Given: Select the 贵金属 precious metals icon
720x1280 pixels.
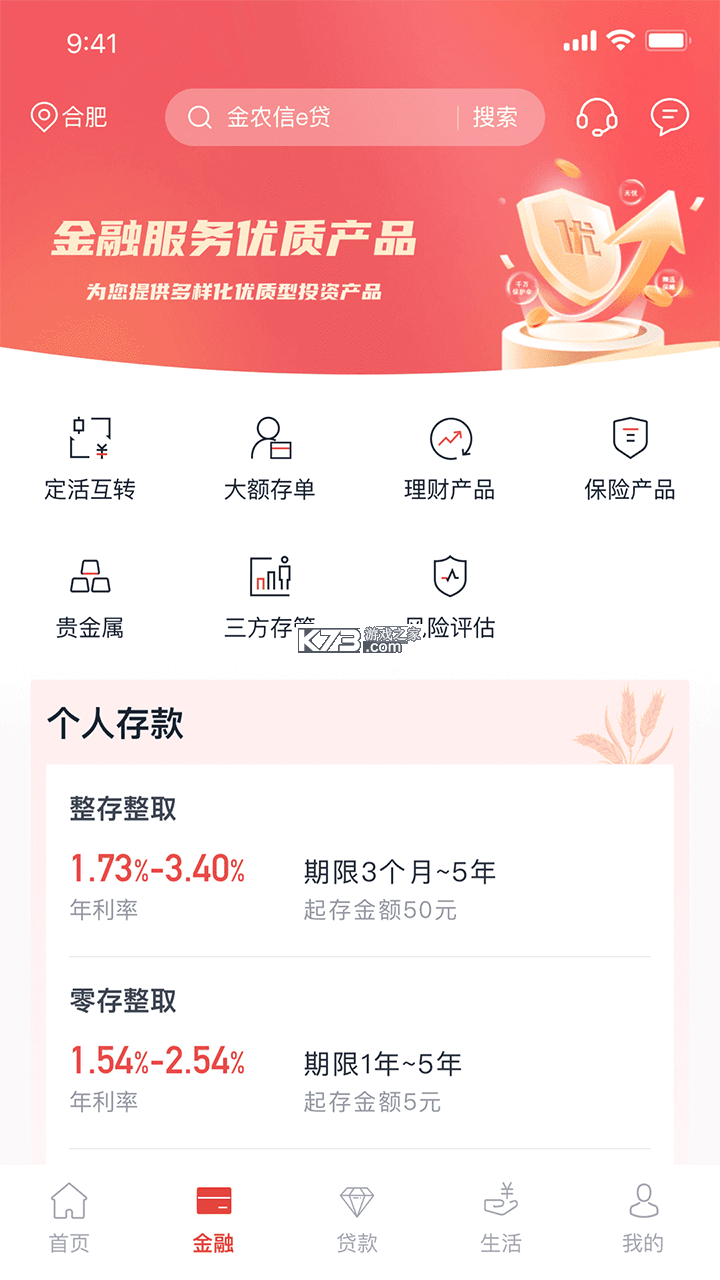Looking at the screenshot, I should (x=91, y=595).
